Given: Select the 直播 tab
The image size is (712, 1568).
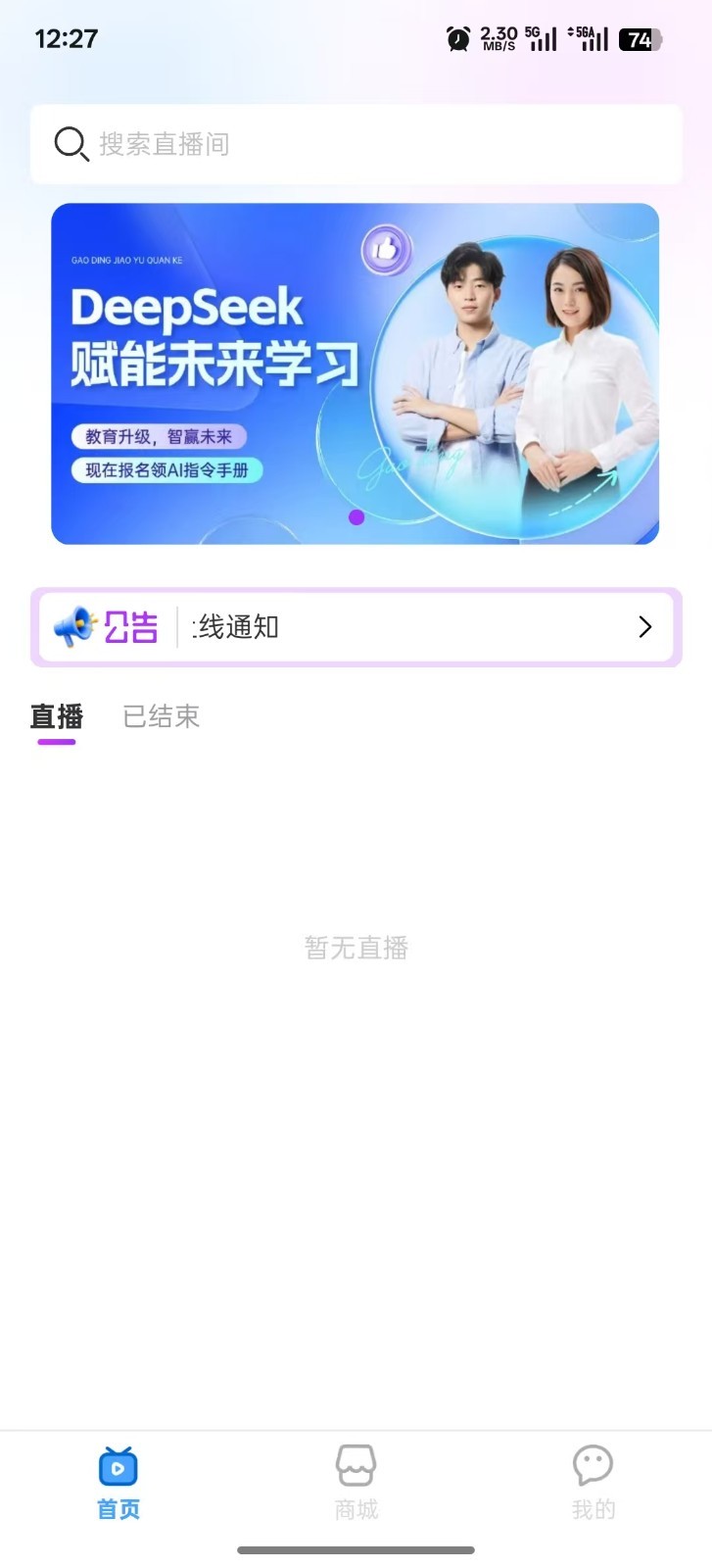Looking at the screenshot, I should coord(57,716).
